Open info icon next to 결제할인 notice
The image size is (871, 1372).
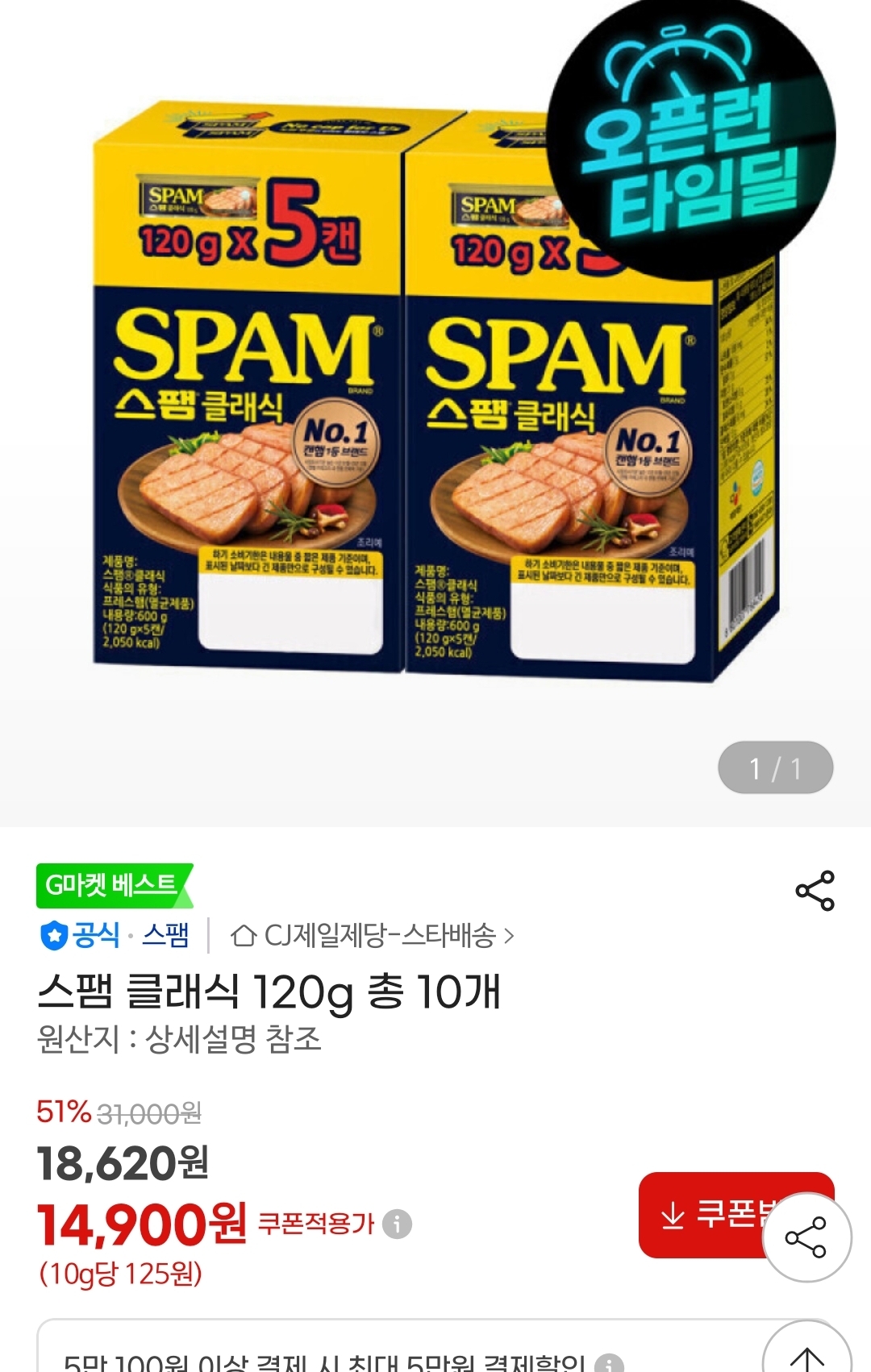coord(607,1363)
